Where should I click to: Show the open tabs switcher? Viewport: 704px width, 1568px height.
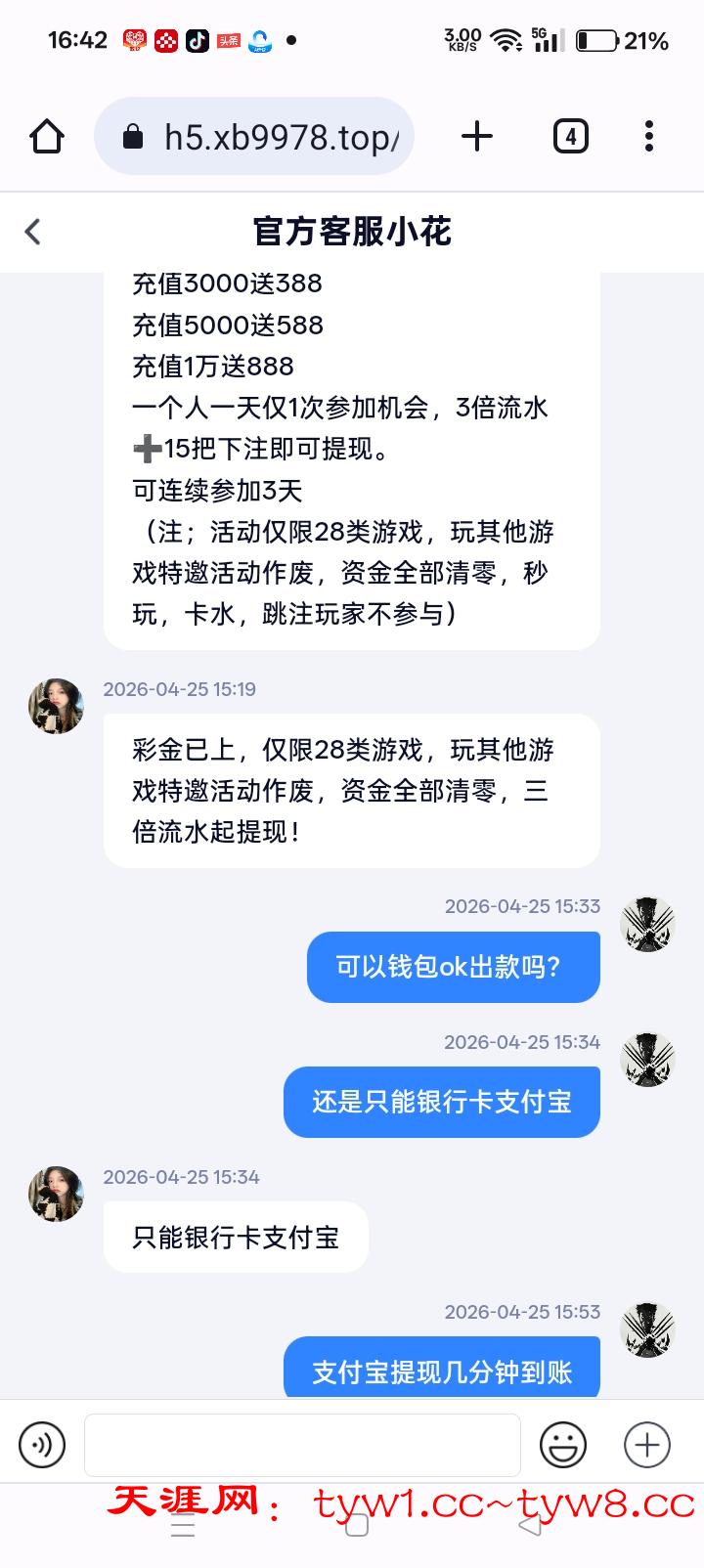click(570, 137)
